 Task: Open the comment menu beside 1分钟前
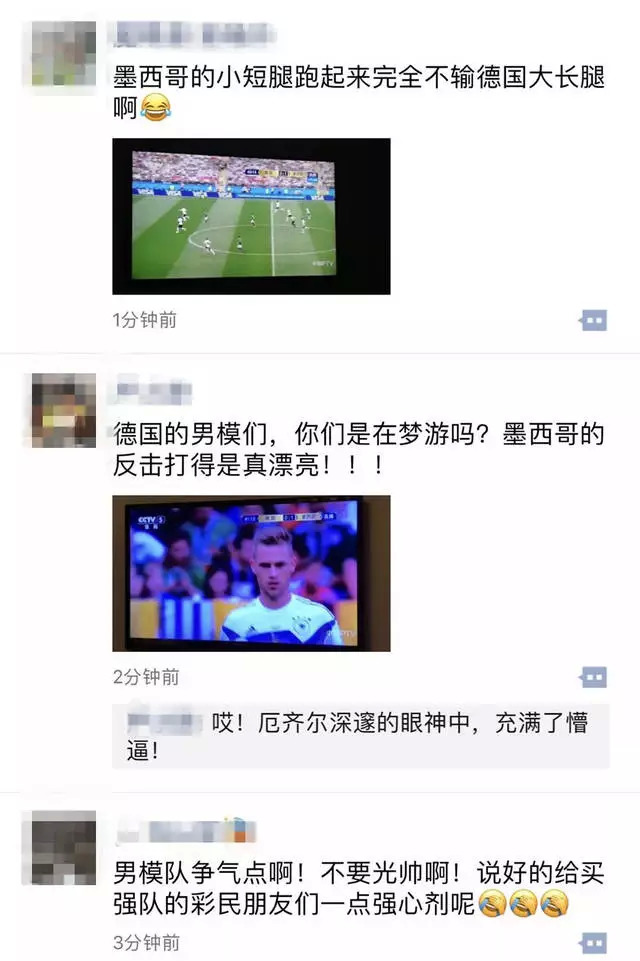593,320
